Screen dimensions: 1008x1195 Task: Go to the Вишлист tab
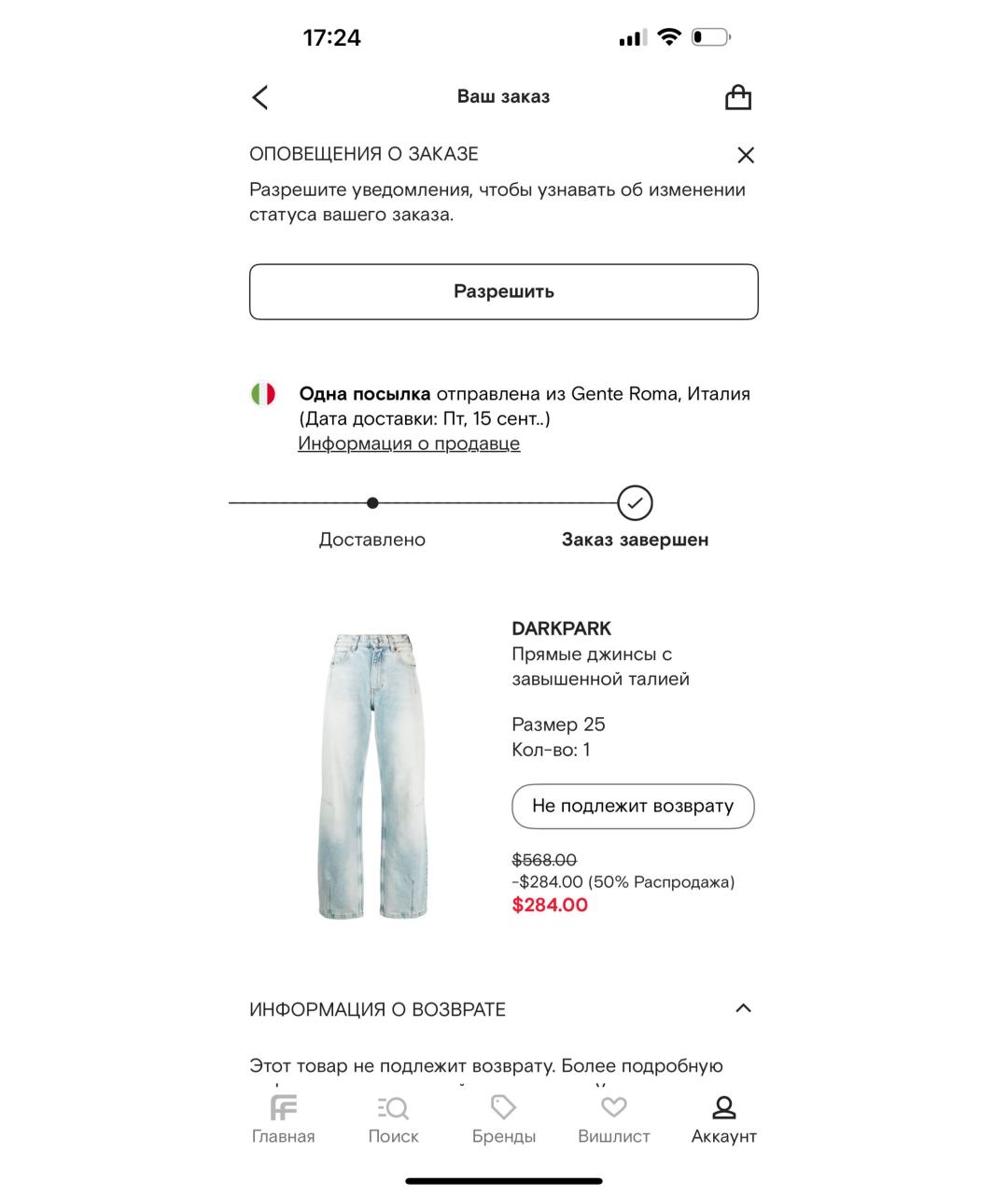[x=613, y=1118]
